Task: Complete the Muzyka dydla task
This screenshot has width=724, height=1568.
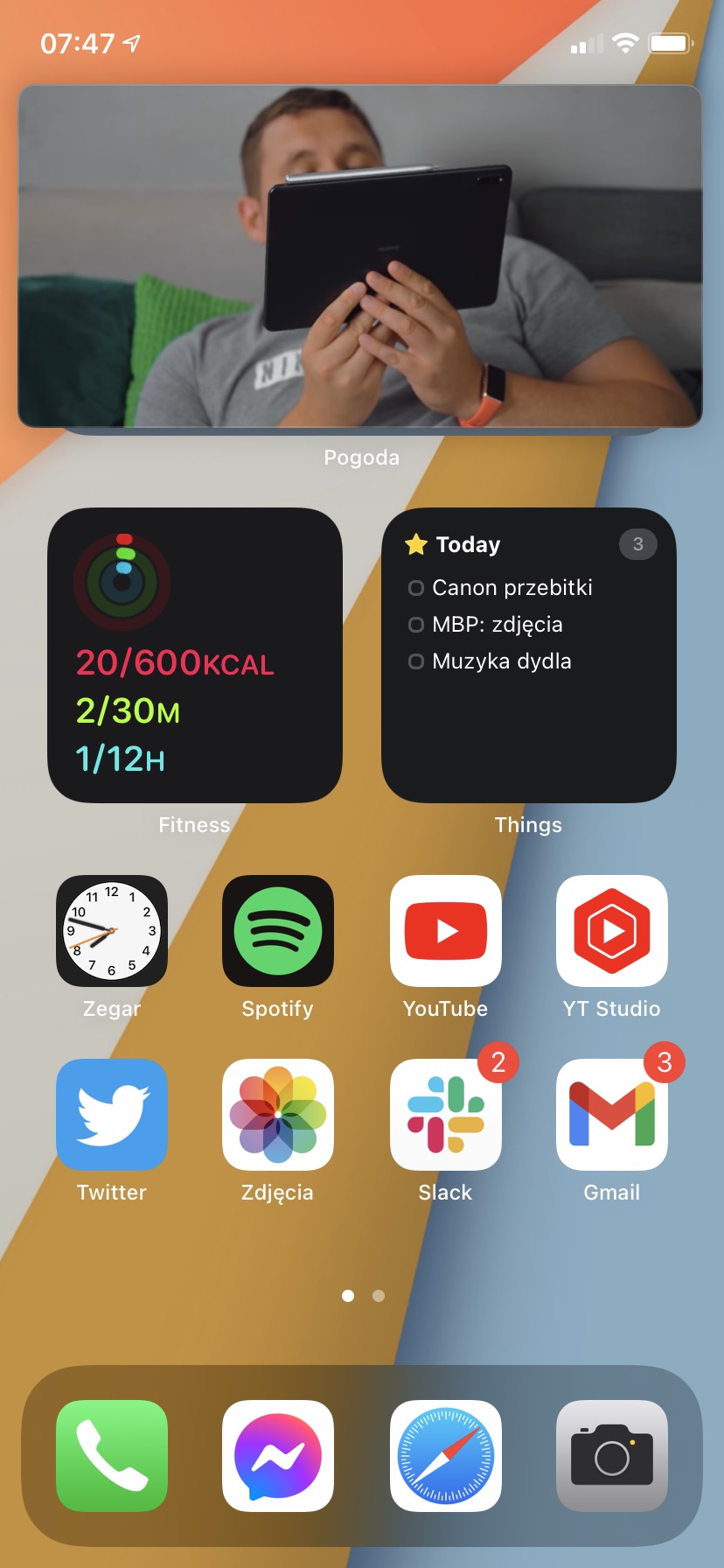Action: (416, 661)
